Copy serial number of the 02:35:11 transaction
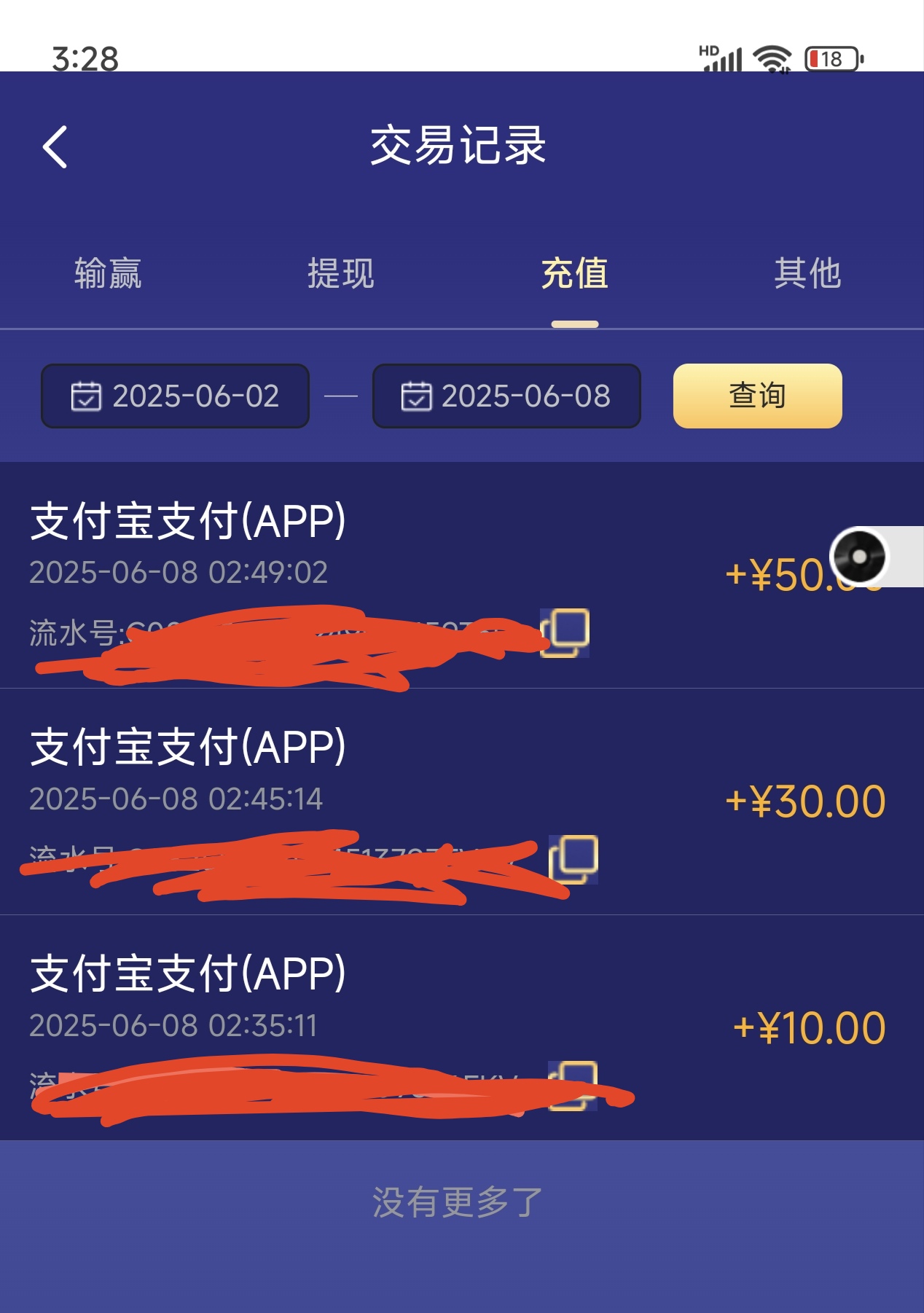Screen dimensions: 924x1313 coord(573,1085)
